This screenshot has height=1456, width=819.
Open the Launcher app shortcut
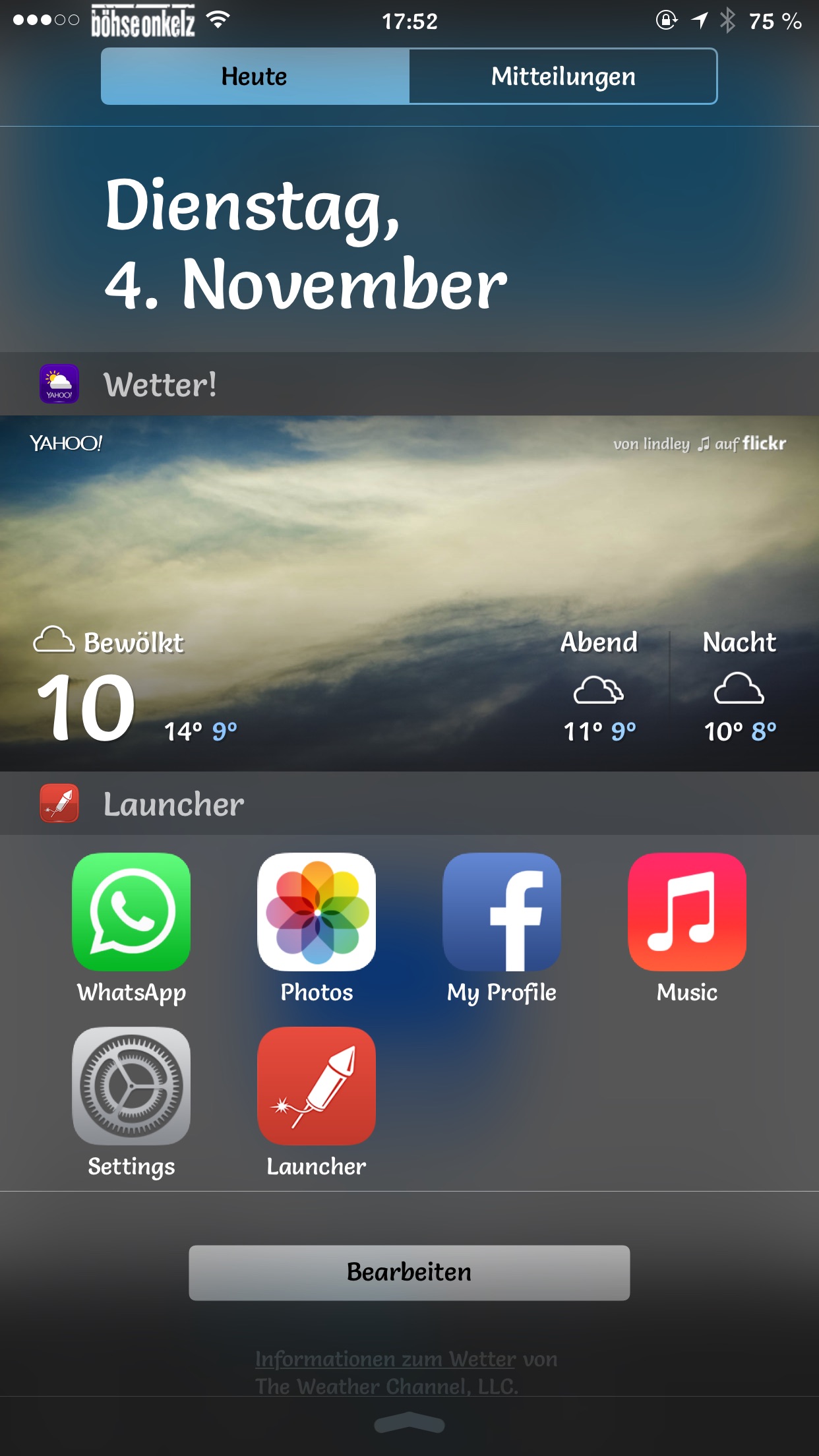[317, 1086]
